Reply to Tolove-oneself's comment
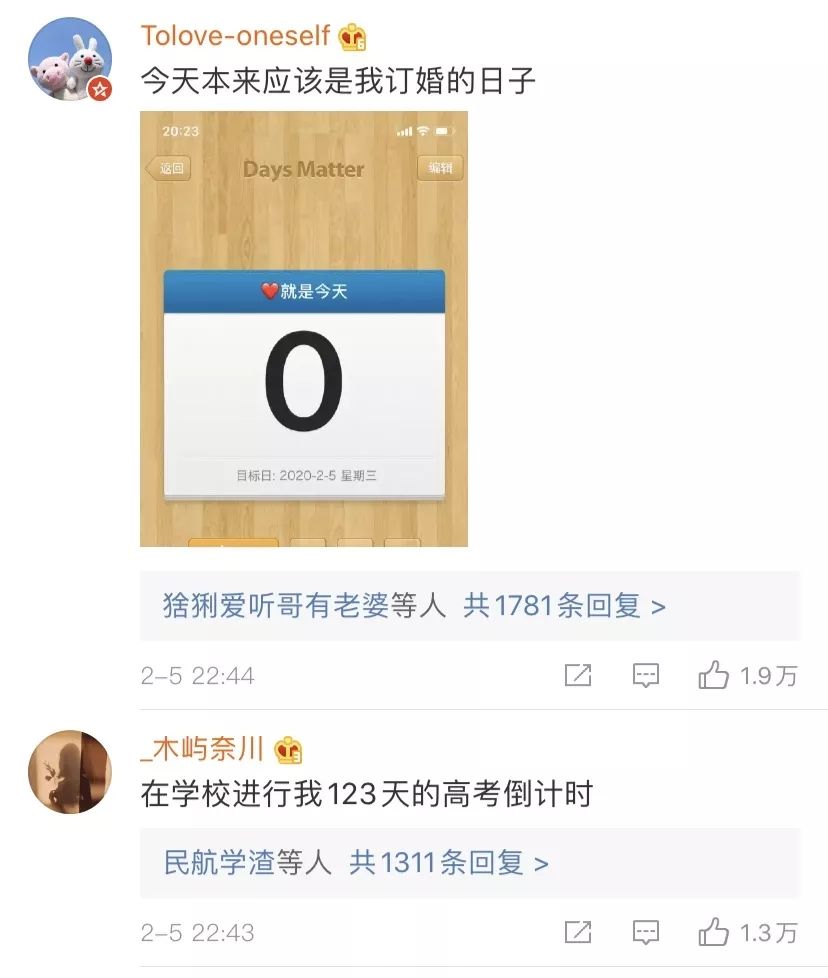The height and width of the screenshot is (978, 828). [x=646, y=676]
